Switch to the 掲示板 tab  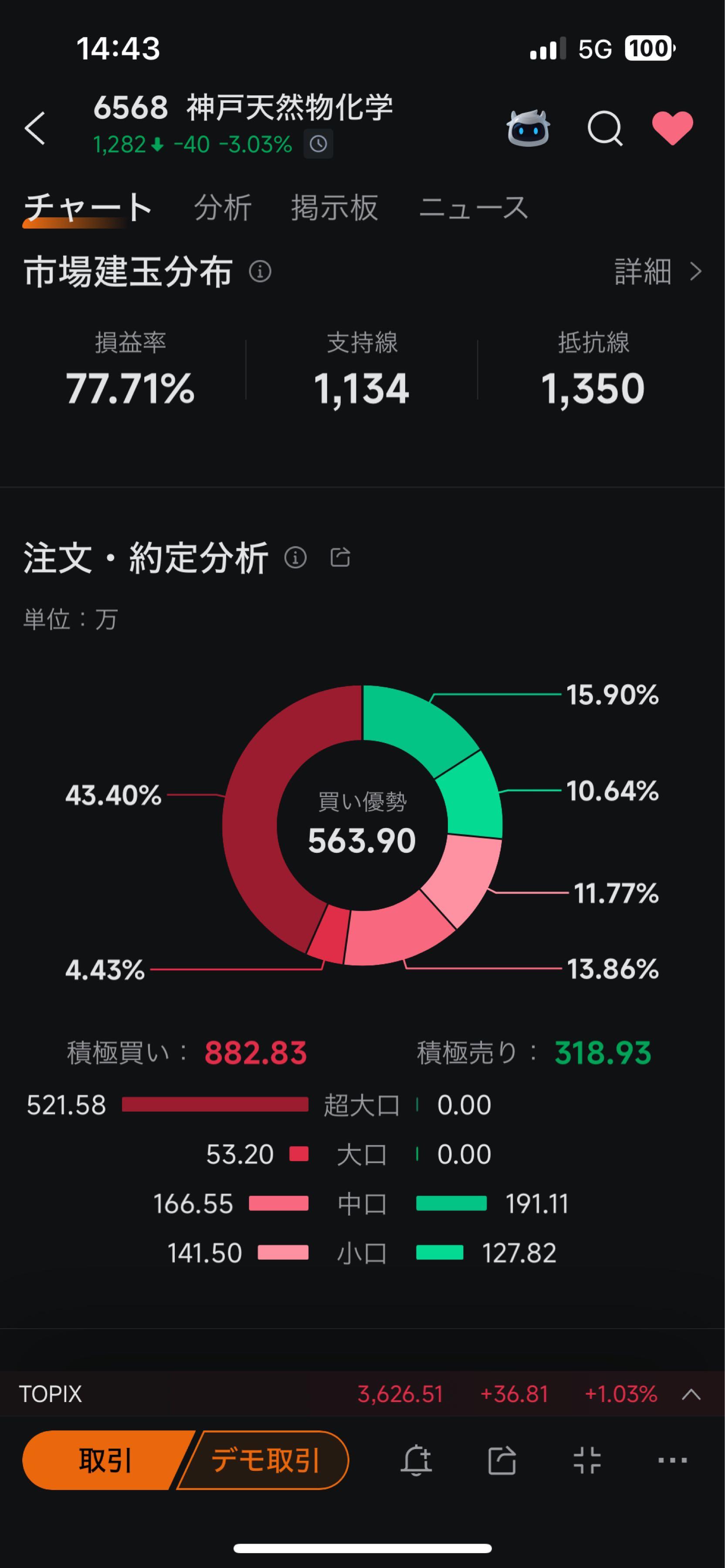tap(334, 208)
